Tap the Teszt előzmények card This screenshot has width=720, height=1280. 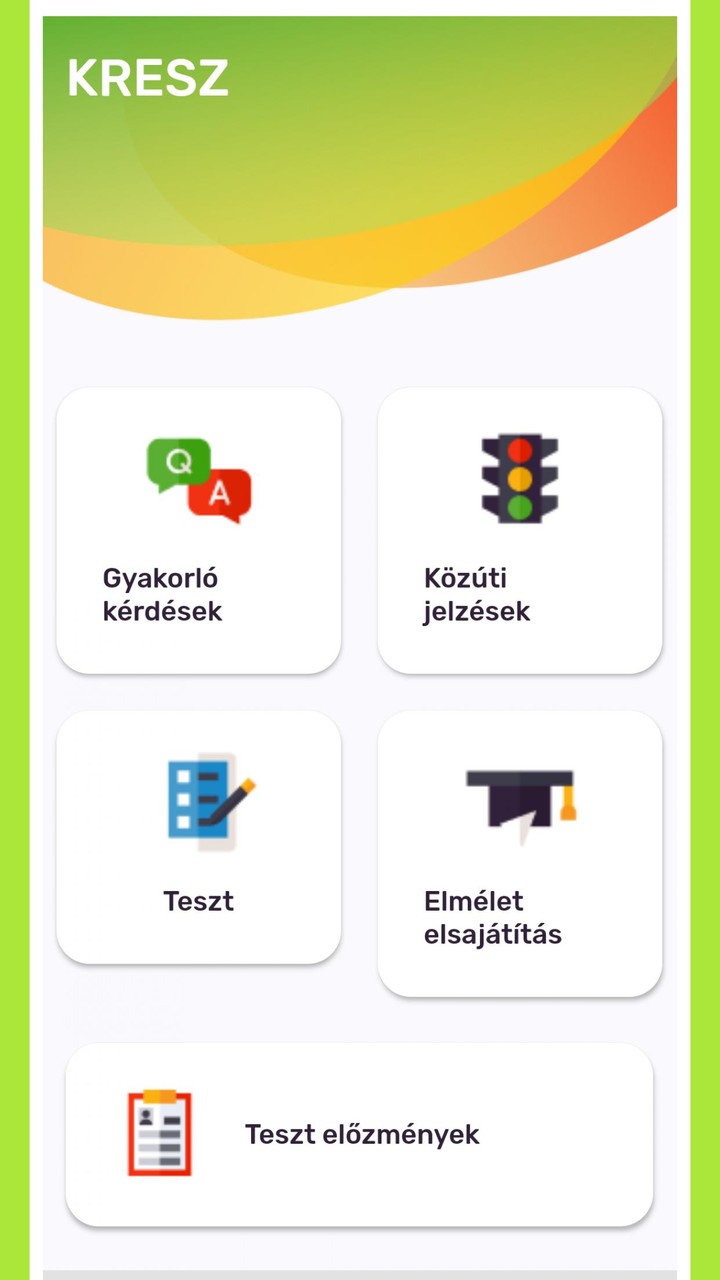360,1135
